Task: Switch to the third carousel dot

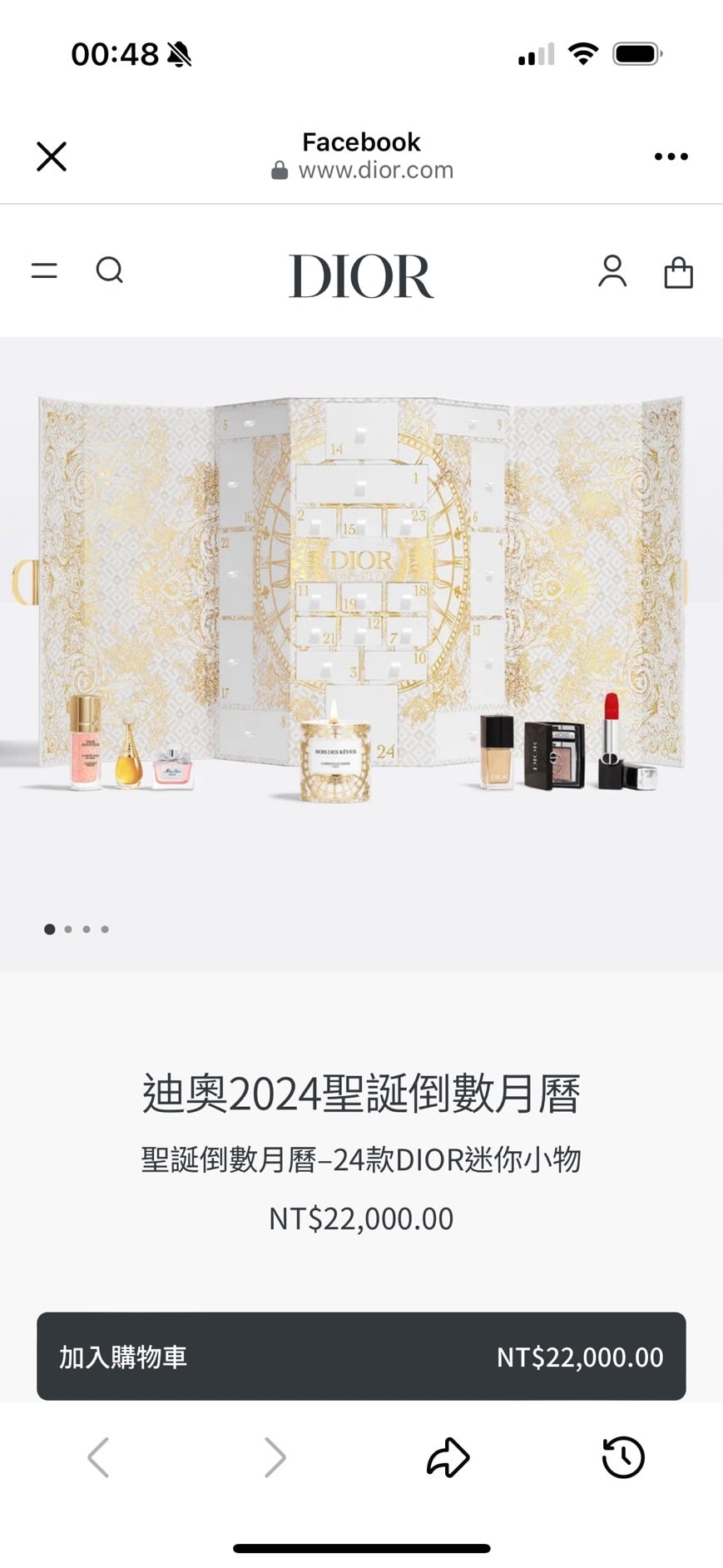Action: [x=86, y=929]
